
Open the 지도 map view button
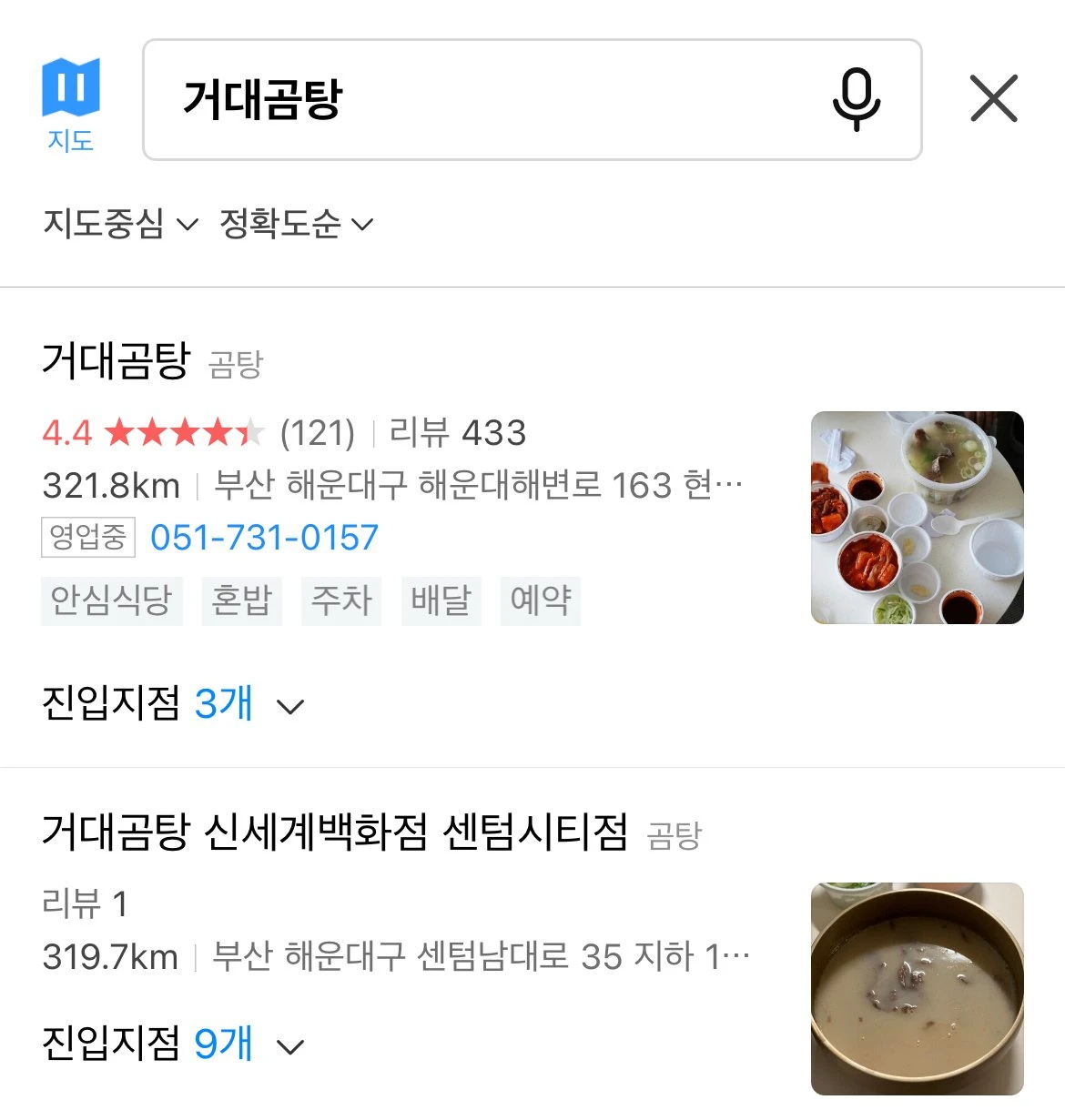[x=71, y=103]
